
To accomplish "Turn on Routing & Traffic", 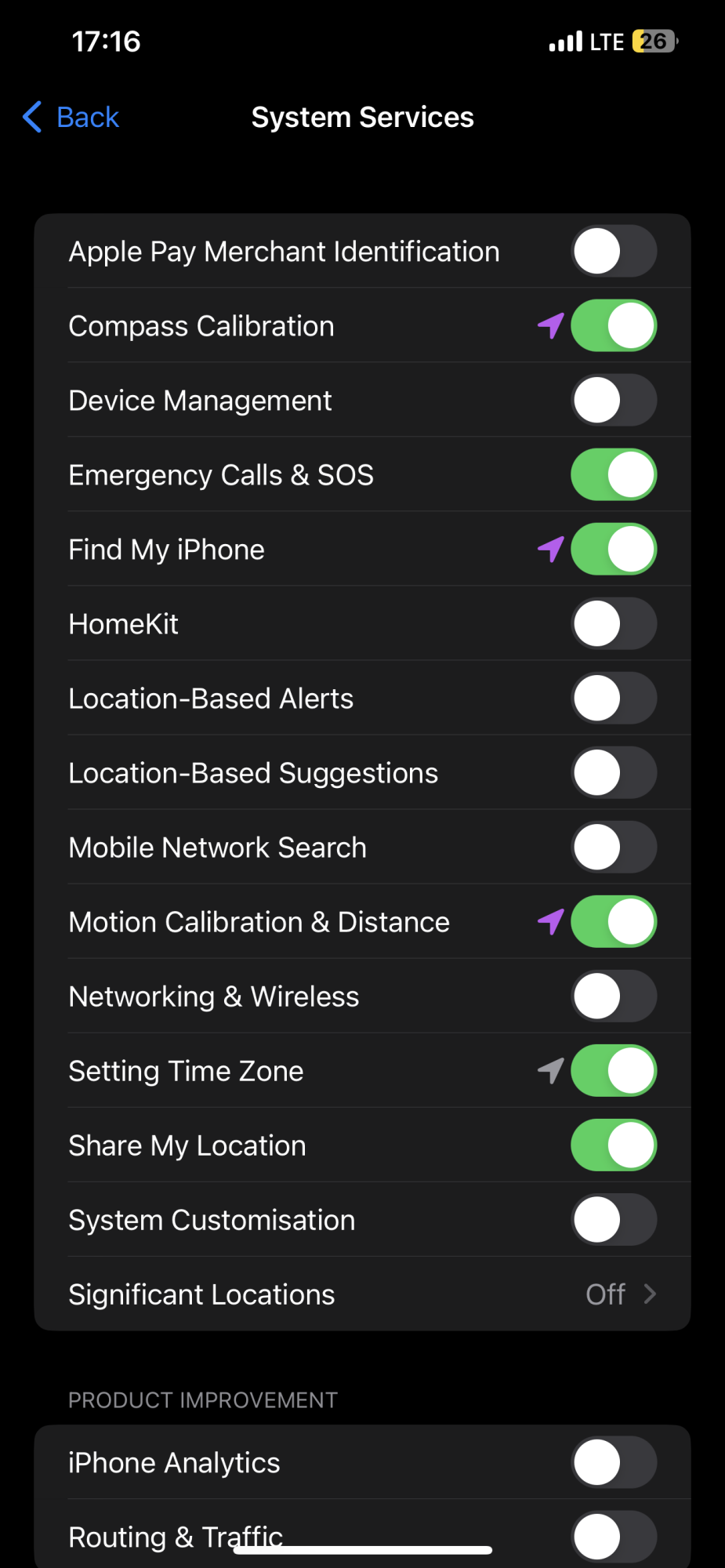I will pyautogui.click(x=613, y=1537).
